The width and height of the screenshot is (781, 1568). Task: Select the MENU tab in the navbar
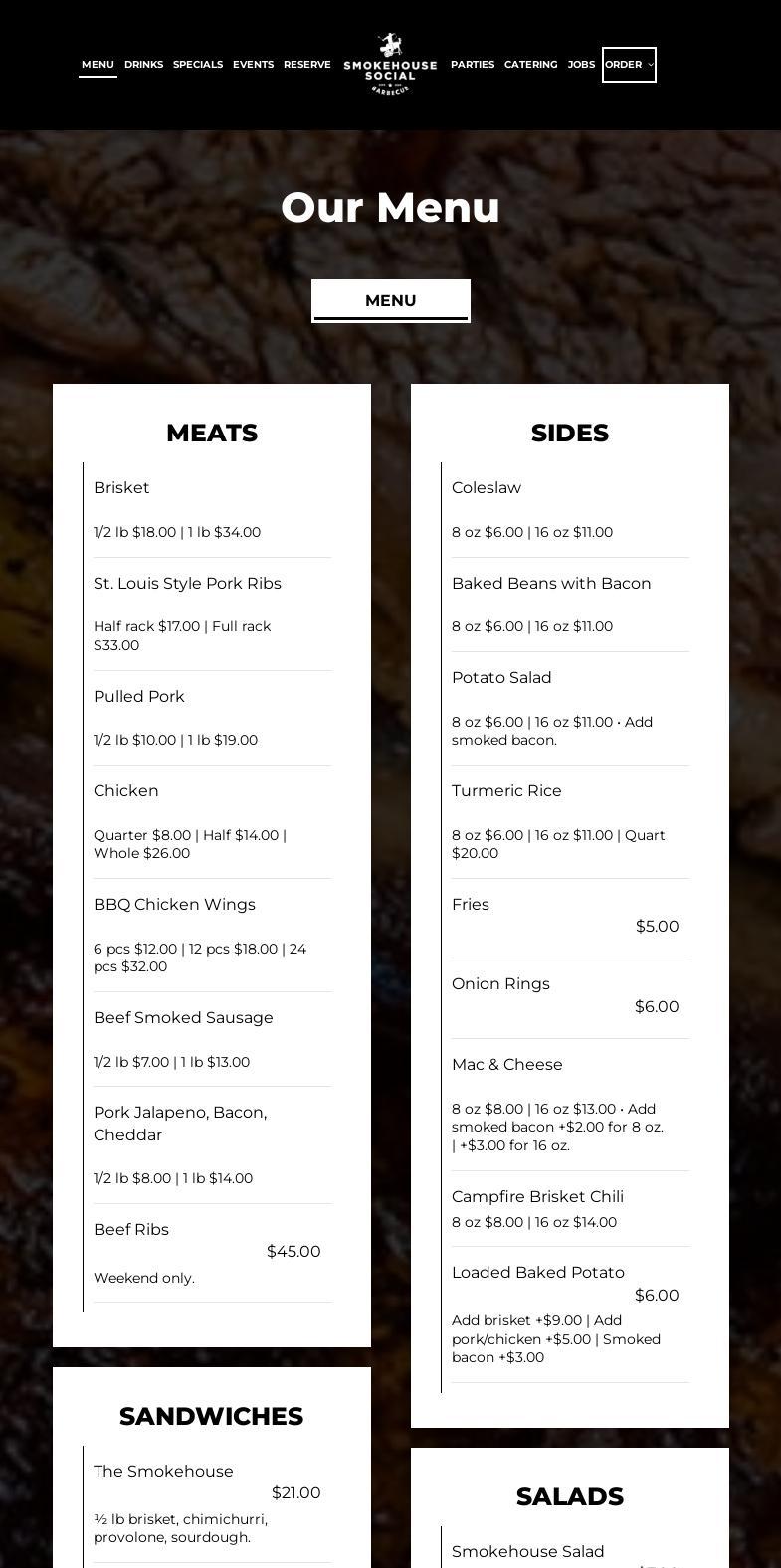pyautogui.click(x=97, y=64)
